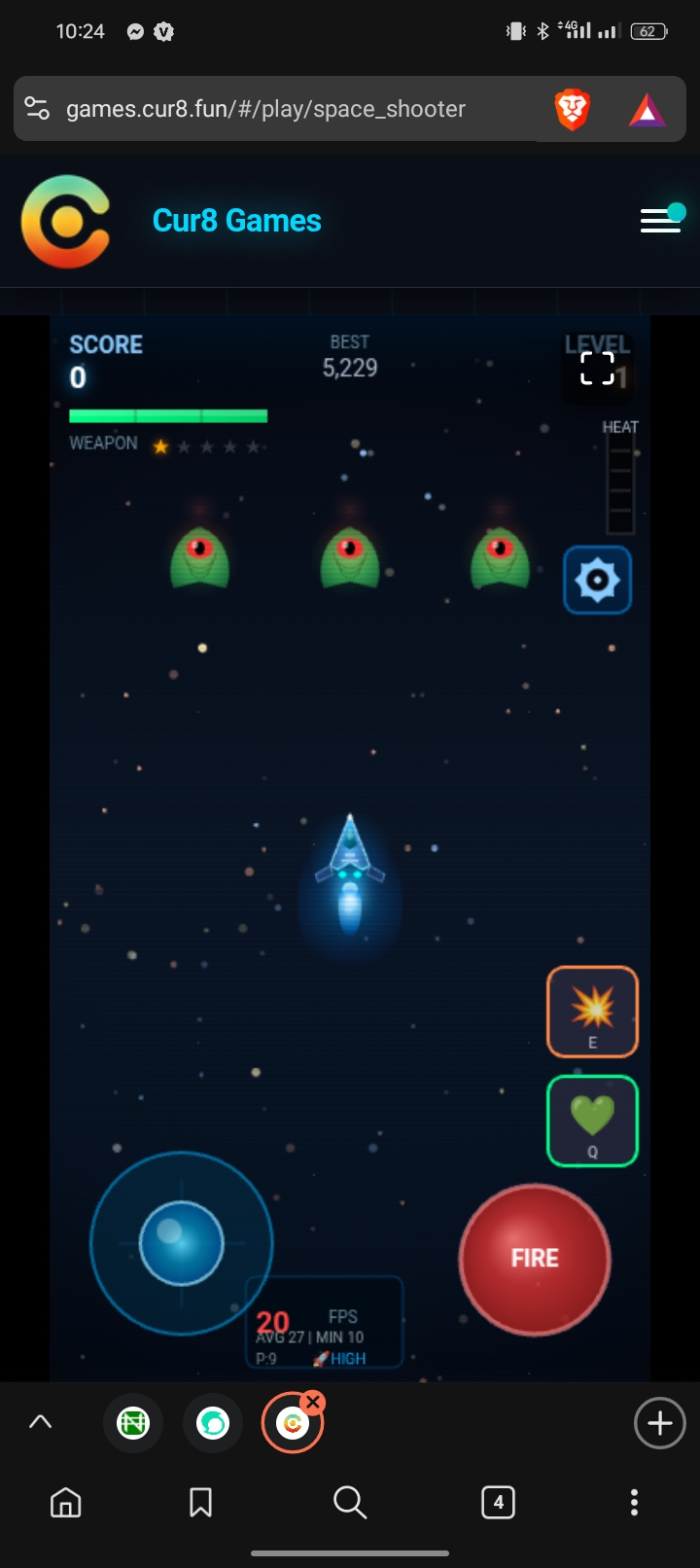Tap the blue virtual joystick
The width and height of the screenshot is (700, 1568).
point(182,1243)
